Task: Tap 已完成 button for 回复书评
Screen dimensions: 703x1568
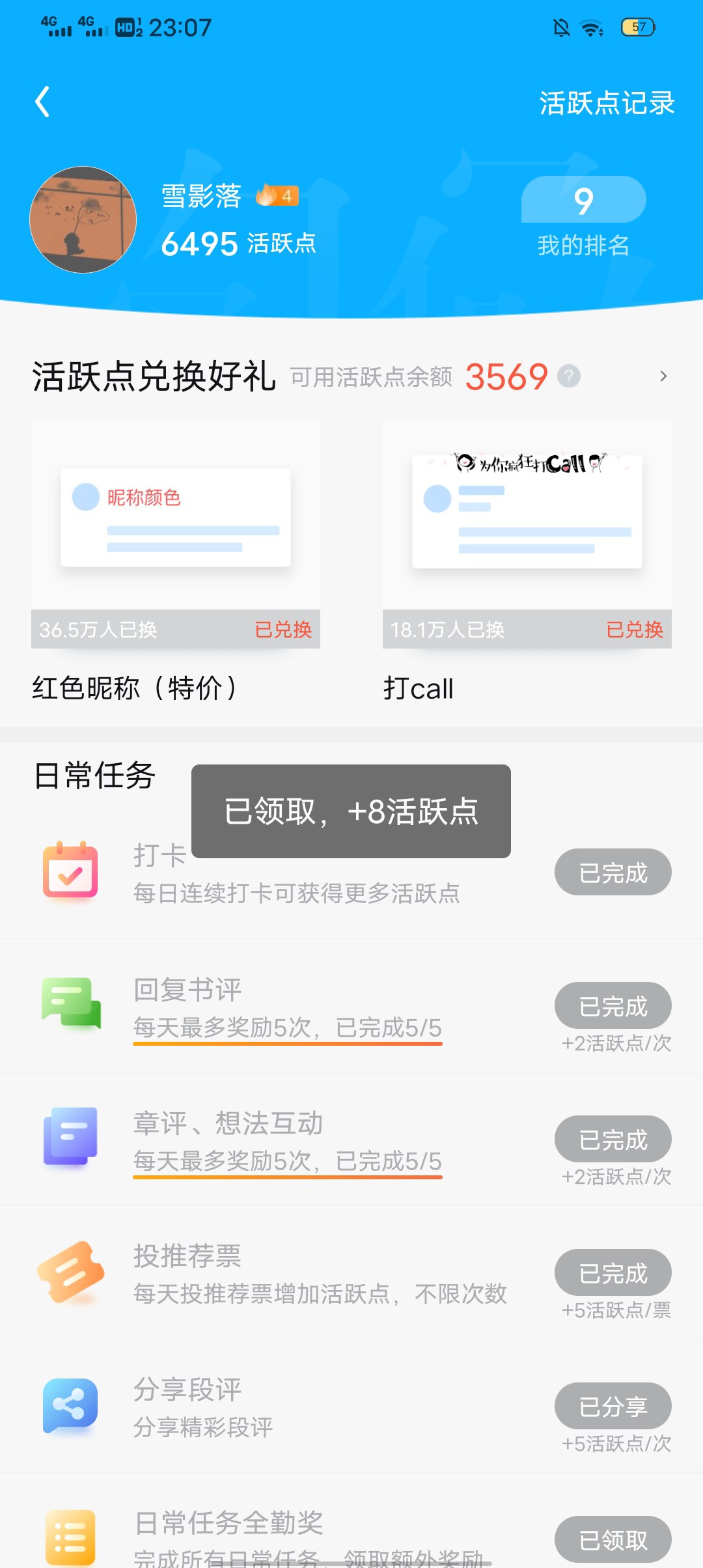Action: click(x=613, y=1005)
